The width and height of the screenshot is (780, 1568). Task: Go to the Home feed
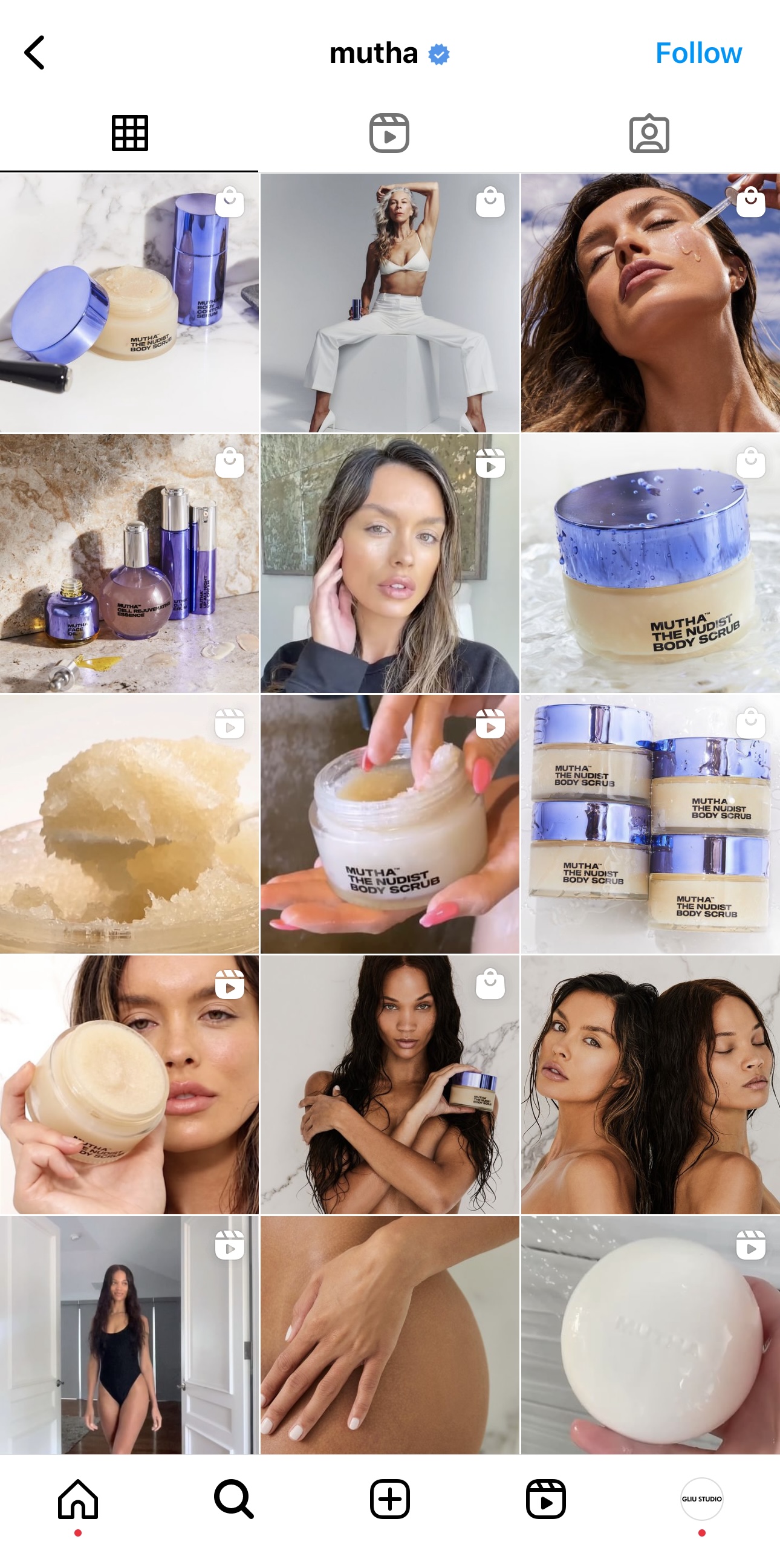point(78,1498)
